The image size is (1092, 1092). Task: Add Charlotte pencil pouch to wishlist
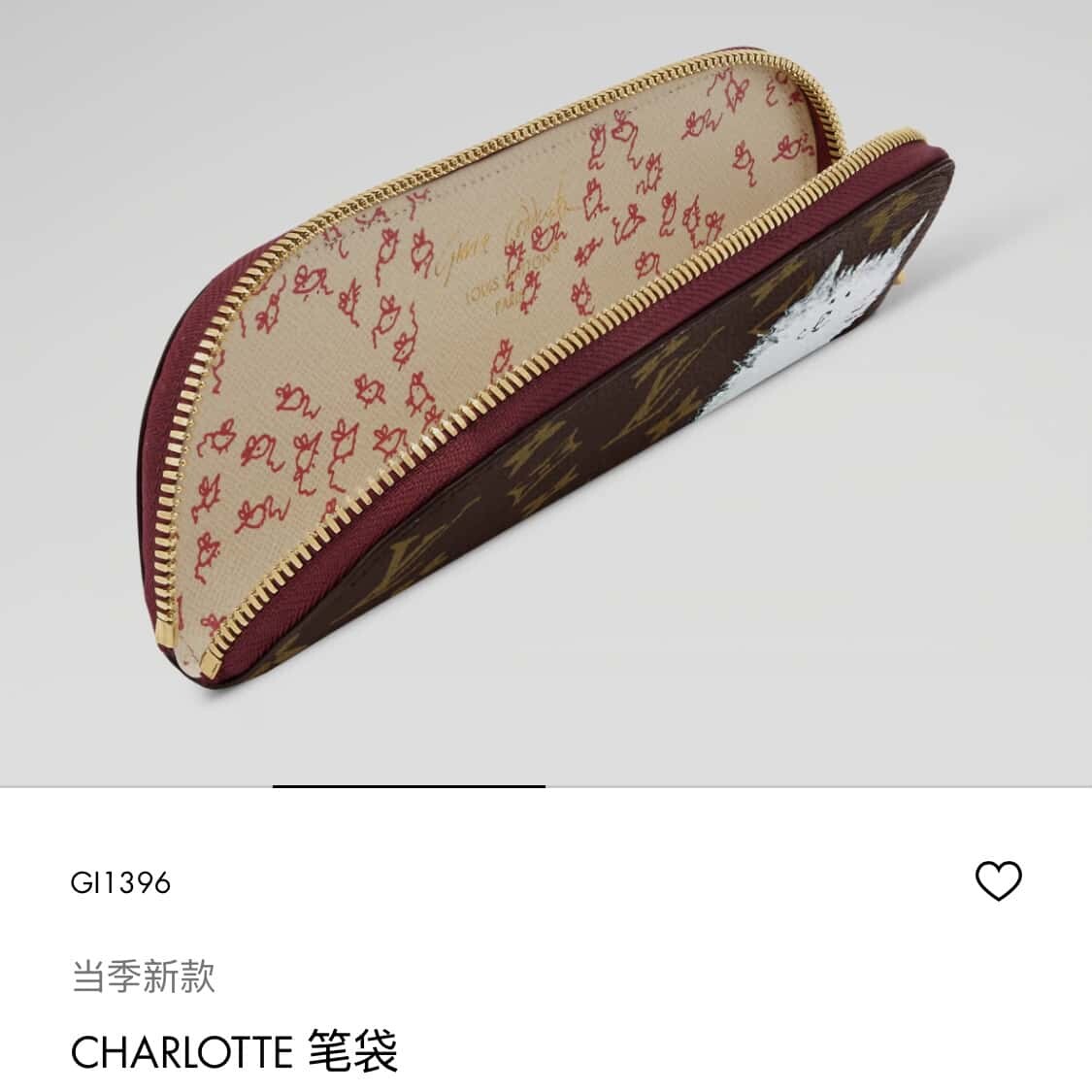(x=998, y=881)
